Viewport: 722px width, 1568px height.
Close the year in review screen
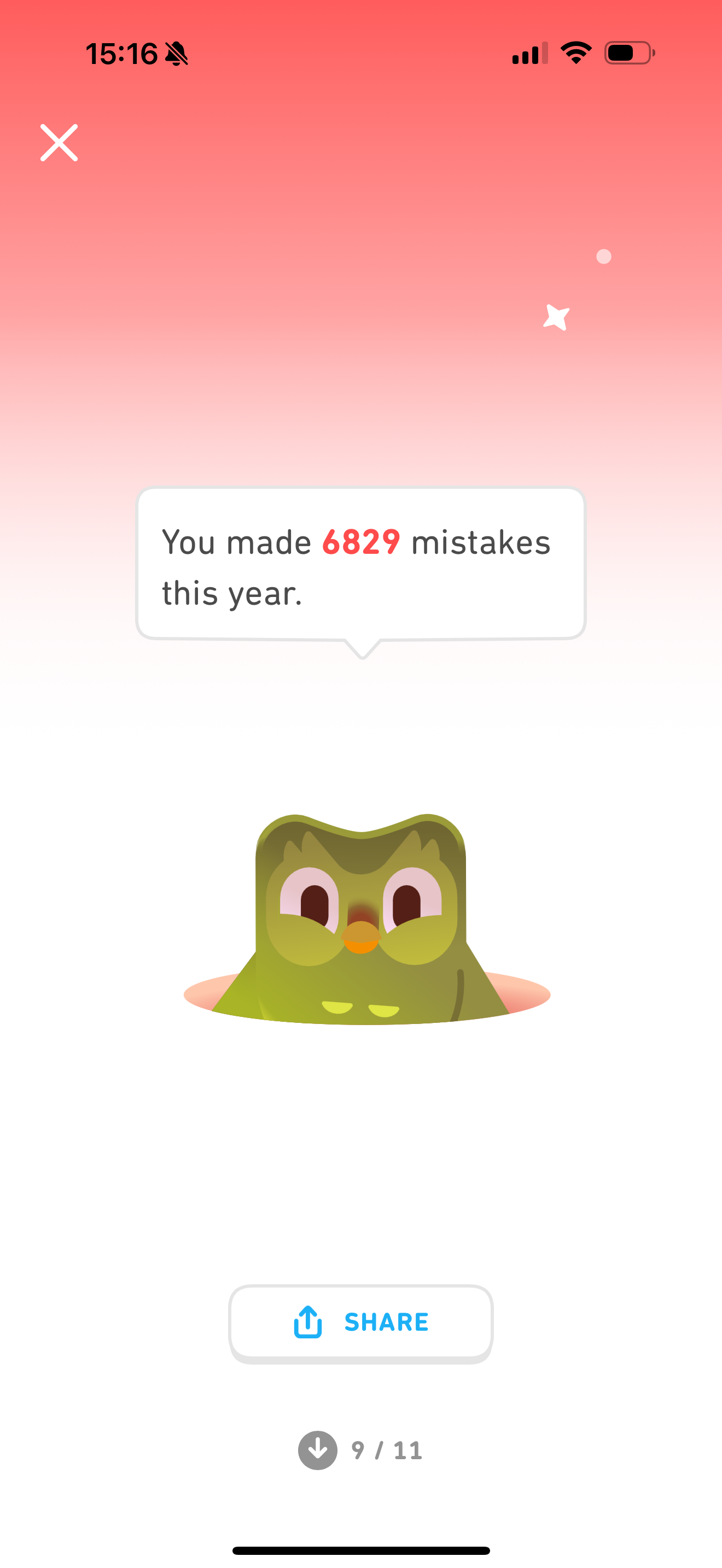coord(59,143)
